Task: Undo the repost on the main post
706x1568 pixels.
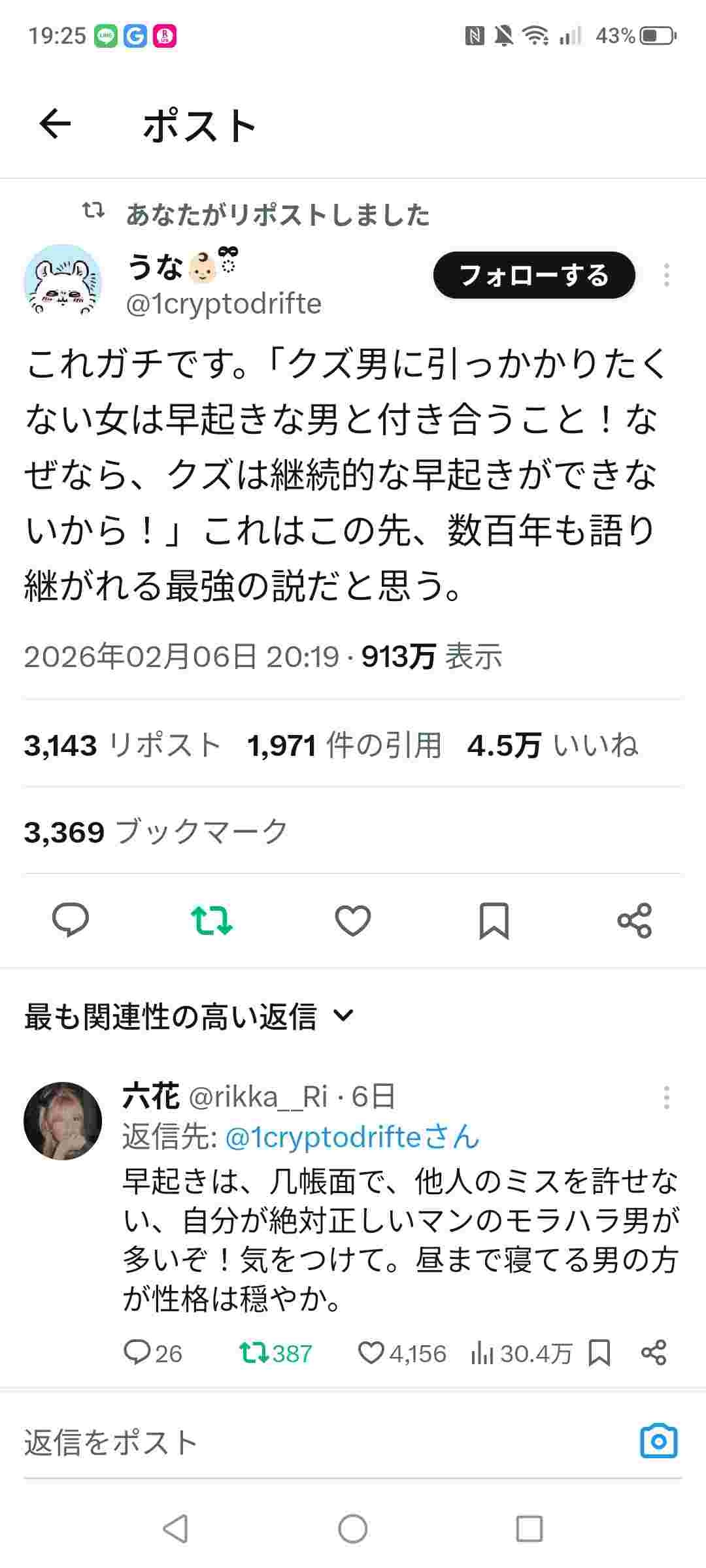Action: point(211,920)
